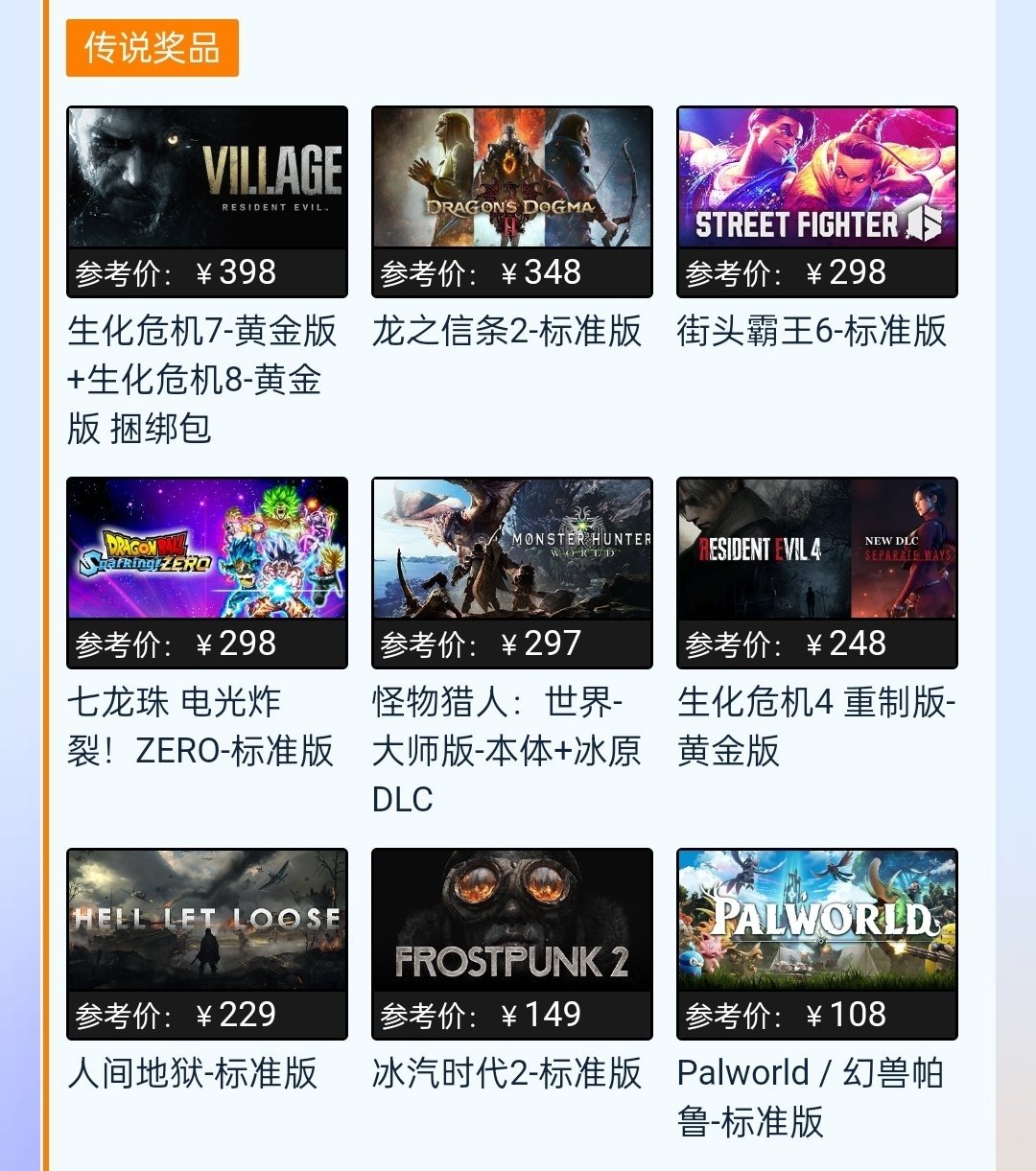The height and width of the screenshot is (1171, 1036).
Task: Select the Street Fighter 6 standard edition card
Action: [817, 178]
